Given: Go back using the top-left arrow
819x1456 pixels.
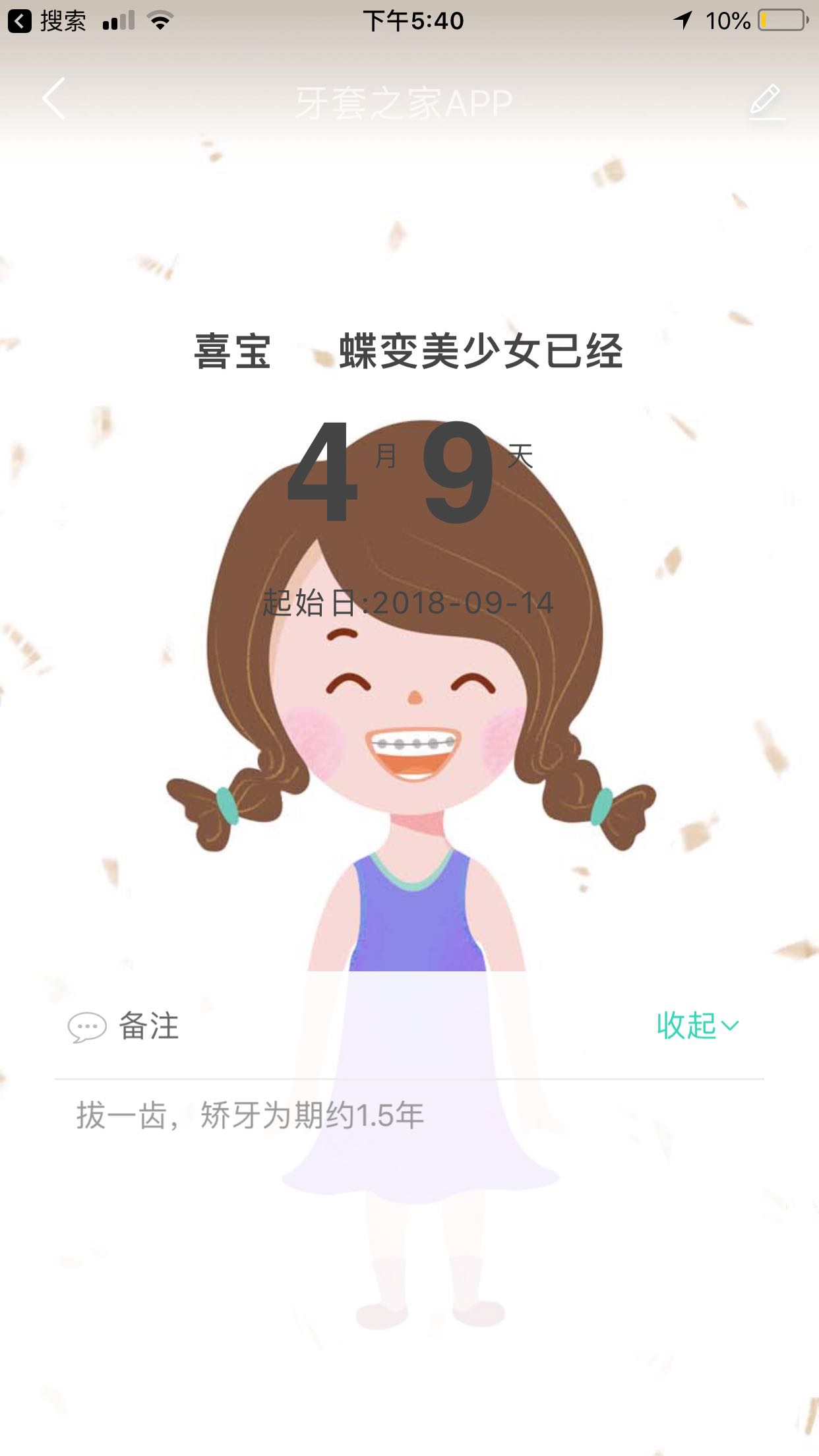Looking at the screenshot, I should pos(54,99).
